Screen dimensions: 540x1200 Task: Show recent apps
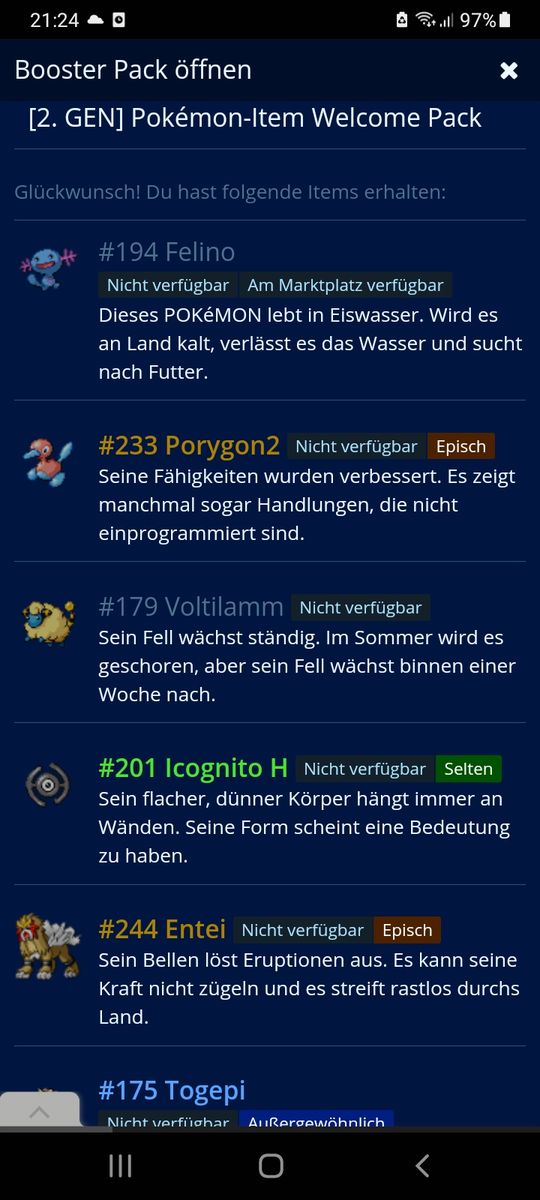coord(120,1165)
